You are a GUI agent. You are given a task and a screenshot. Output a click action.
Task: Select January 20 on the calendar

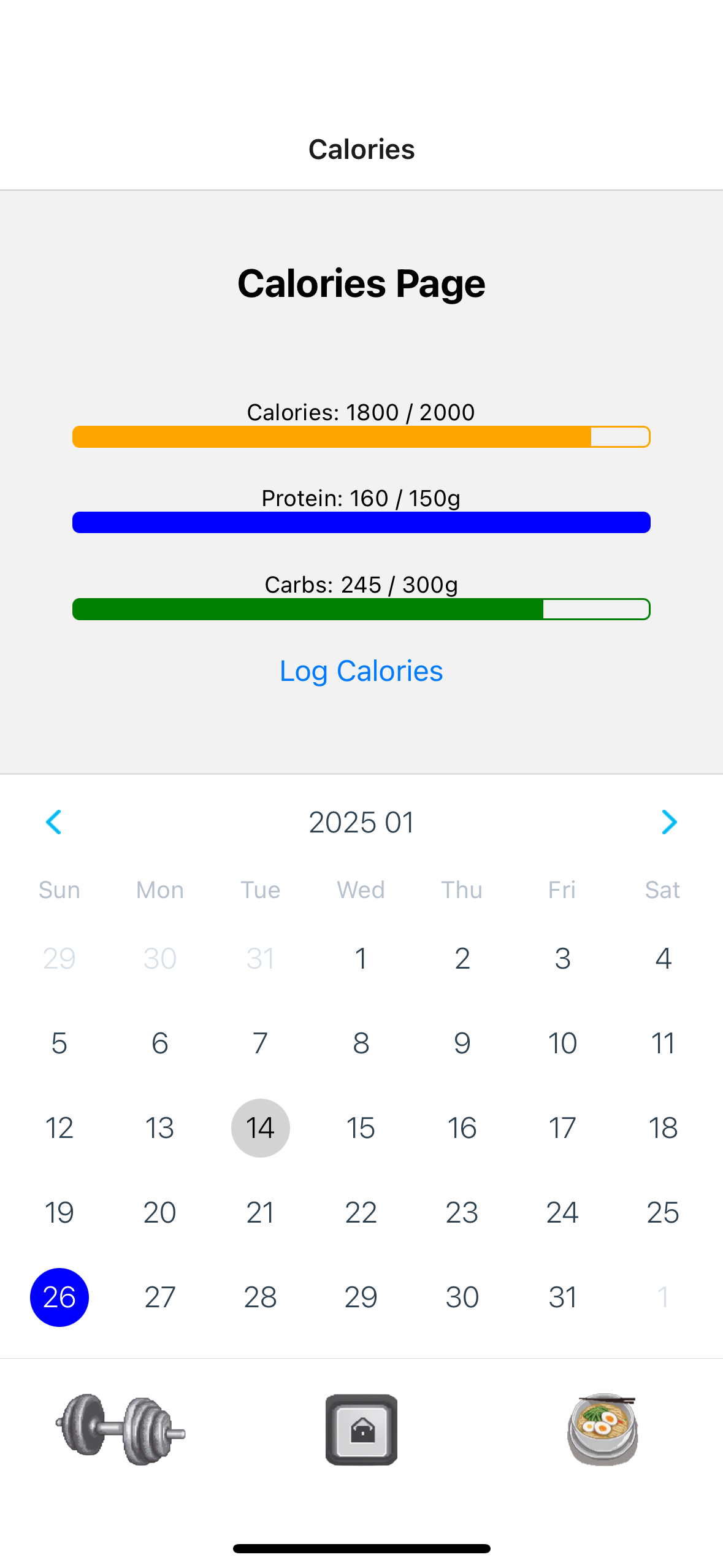coord(160,1213)
